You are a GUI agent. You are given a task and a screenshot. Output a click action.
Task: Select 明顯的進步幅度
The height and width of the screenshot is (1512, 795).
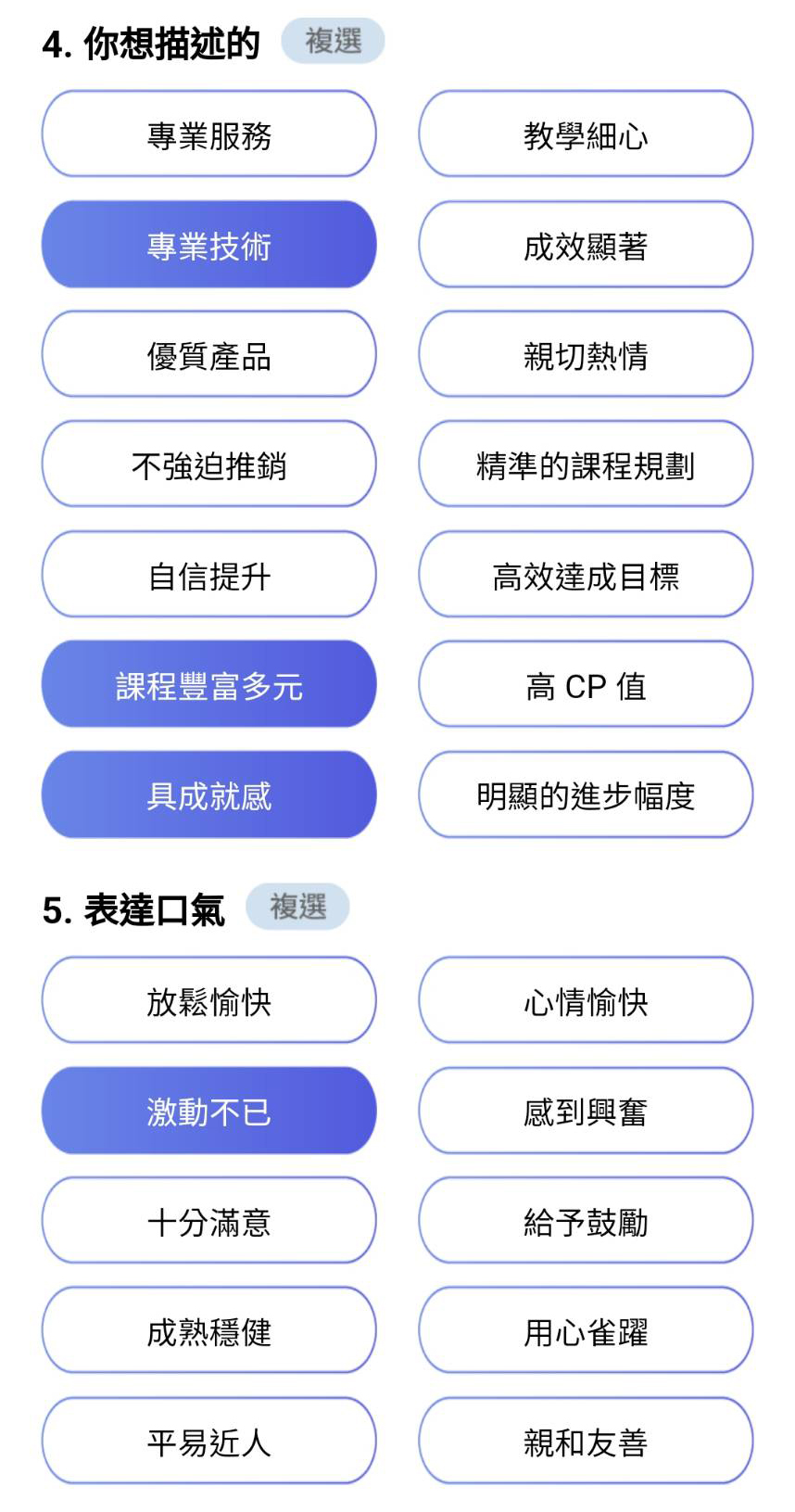tap(586, 794)
